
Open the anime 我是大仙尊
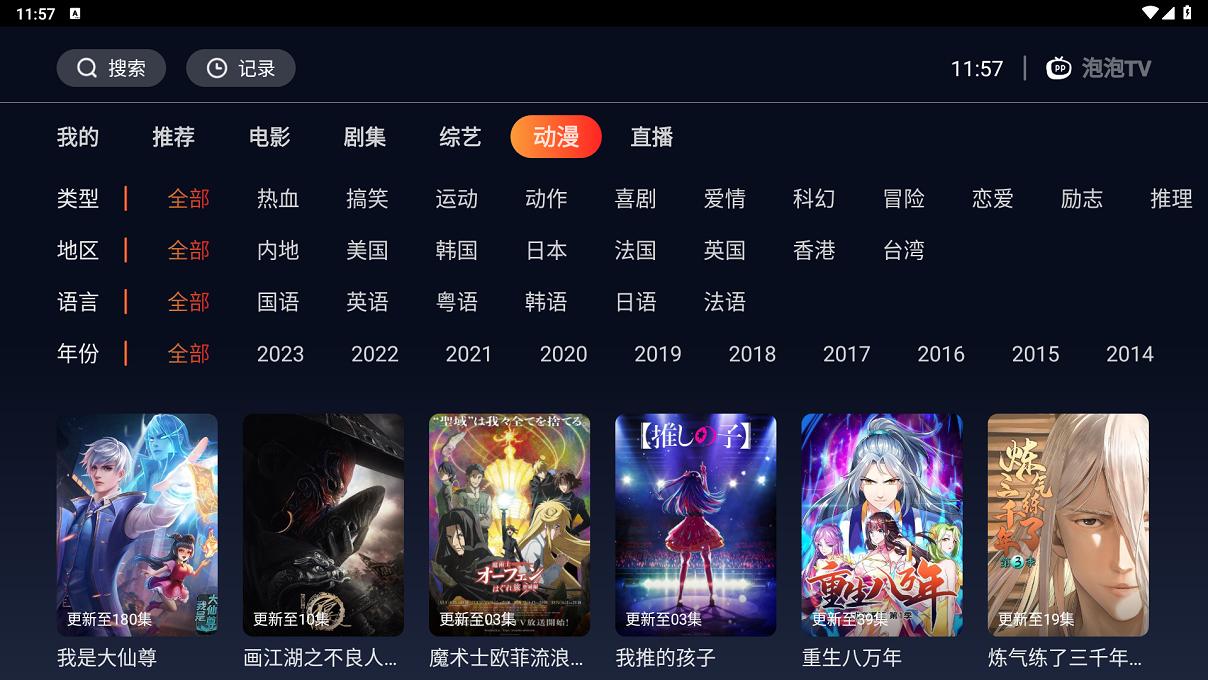137,525
